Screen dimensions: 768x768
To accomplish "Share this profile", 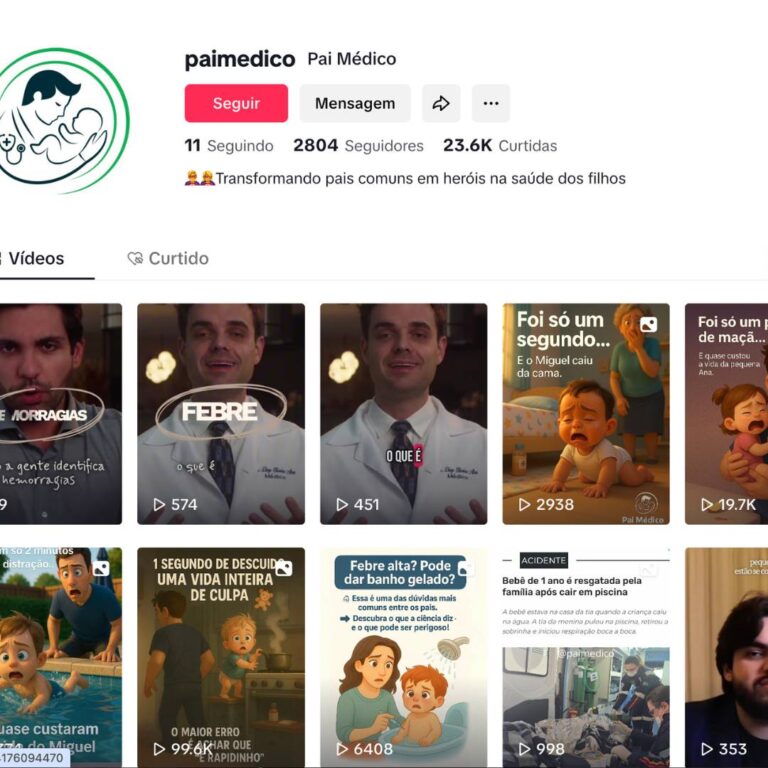I will coord(441,103).
